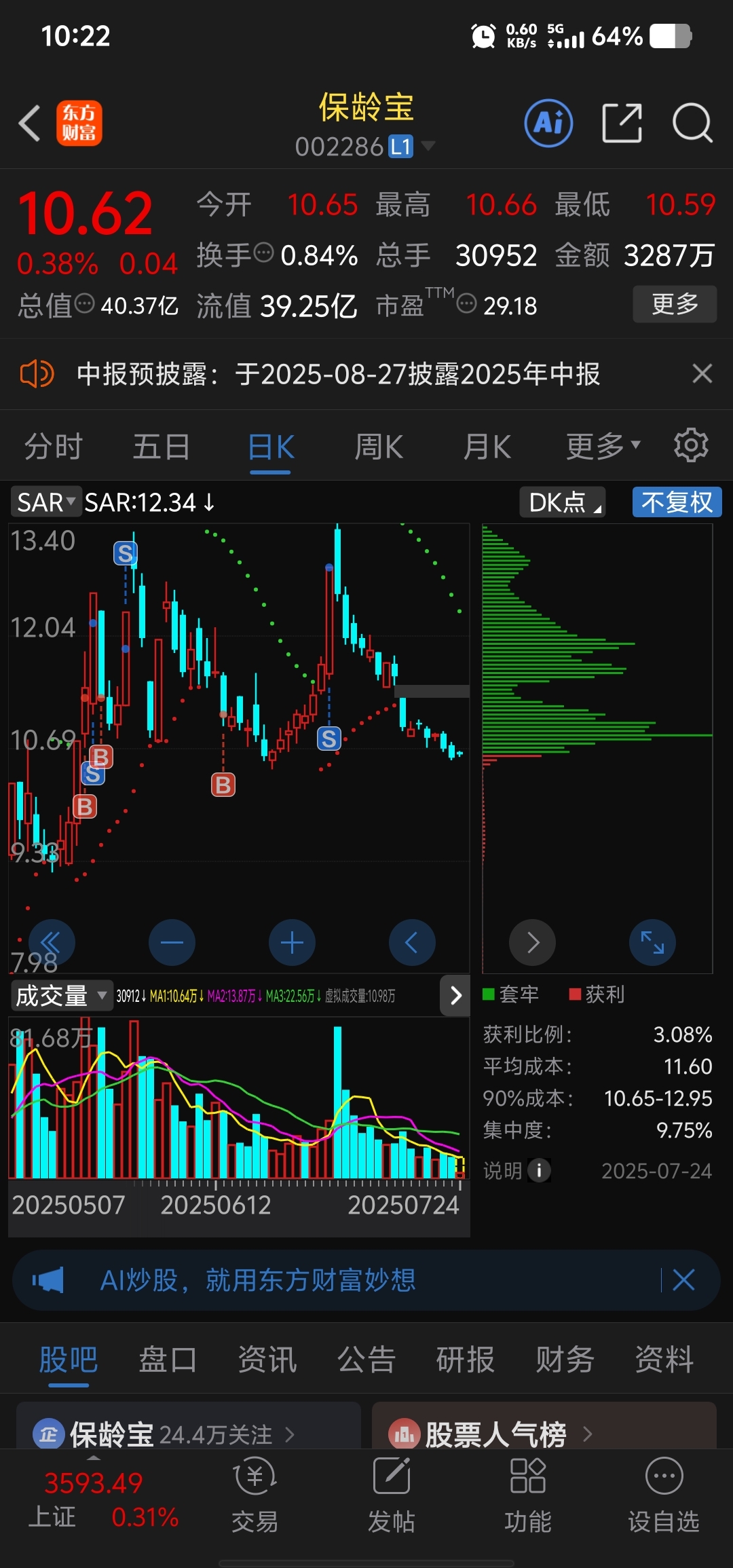Screen dimensions: 733x1568
Task: Open the DK点 selector
Action: tap(563, 502)
